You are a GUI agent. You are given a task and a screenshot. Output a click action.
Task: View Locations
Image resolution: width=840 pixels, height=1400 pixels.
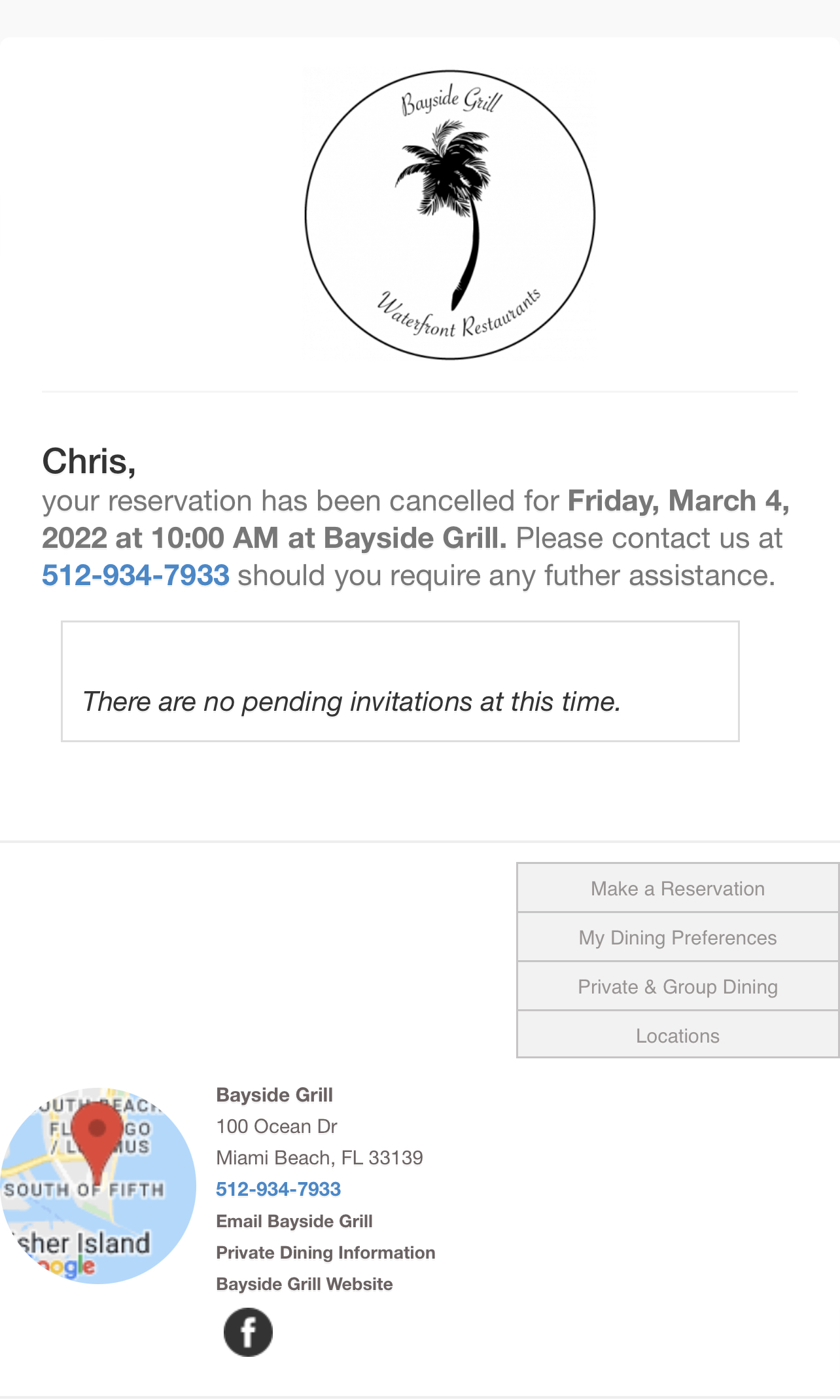tap(678, 1035)
